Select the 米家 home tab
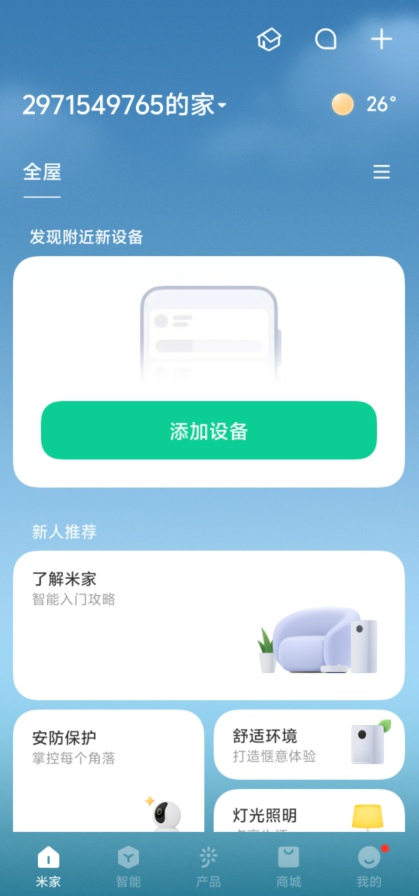This screenshot has height=896, width=419. [48, 866]
